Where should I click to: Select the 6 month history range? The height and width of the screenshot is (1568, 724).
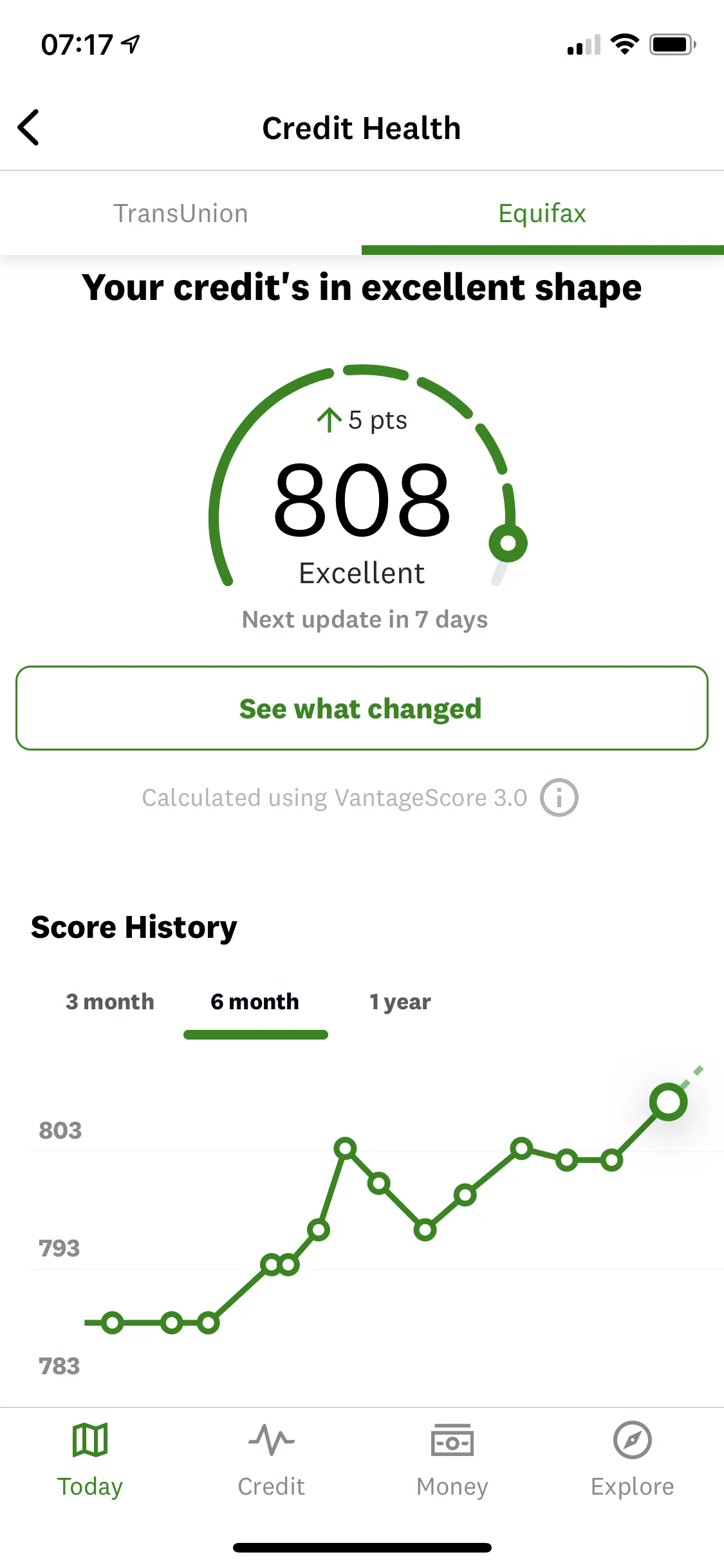255,1002
